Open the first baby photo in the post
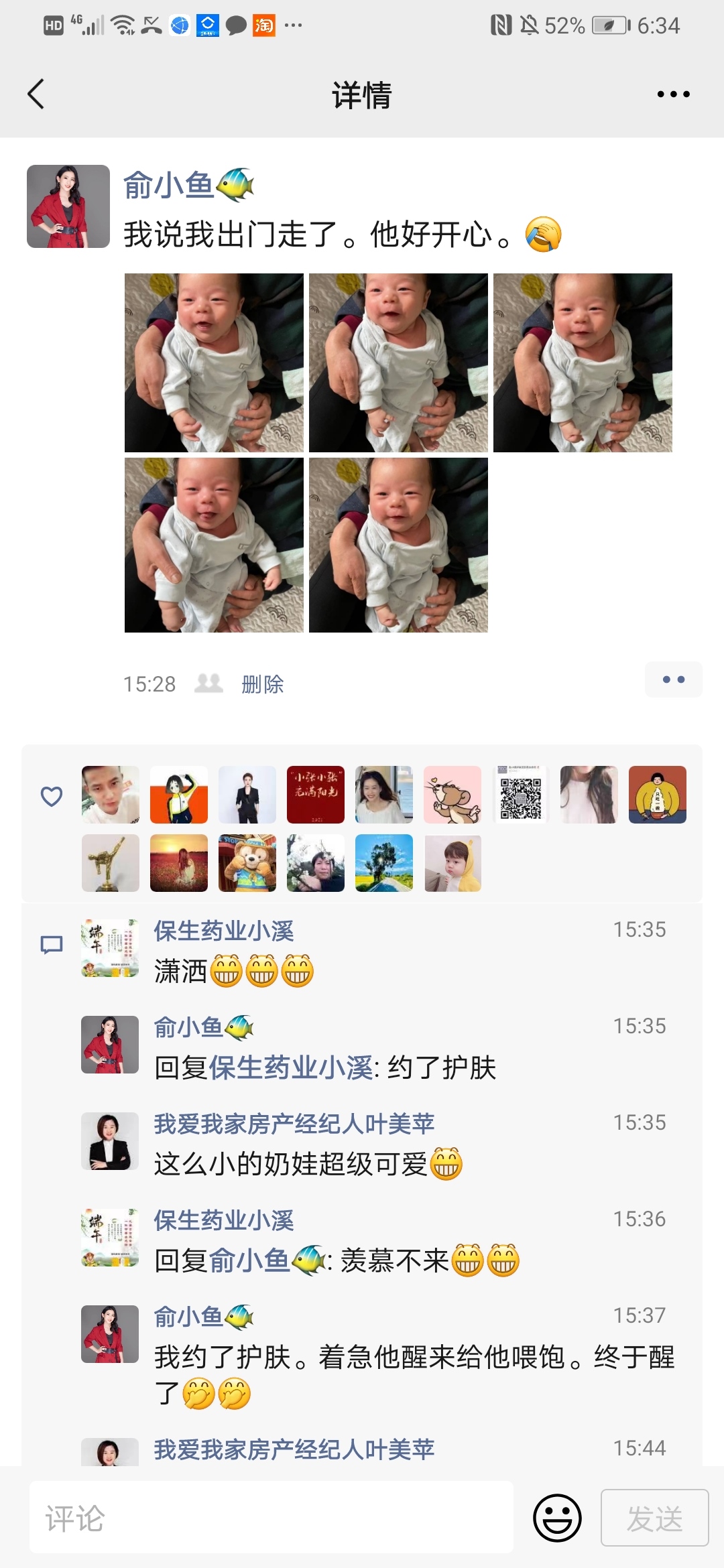The height and width of the screenshot is (1568, 724). pos(214,363)
